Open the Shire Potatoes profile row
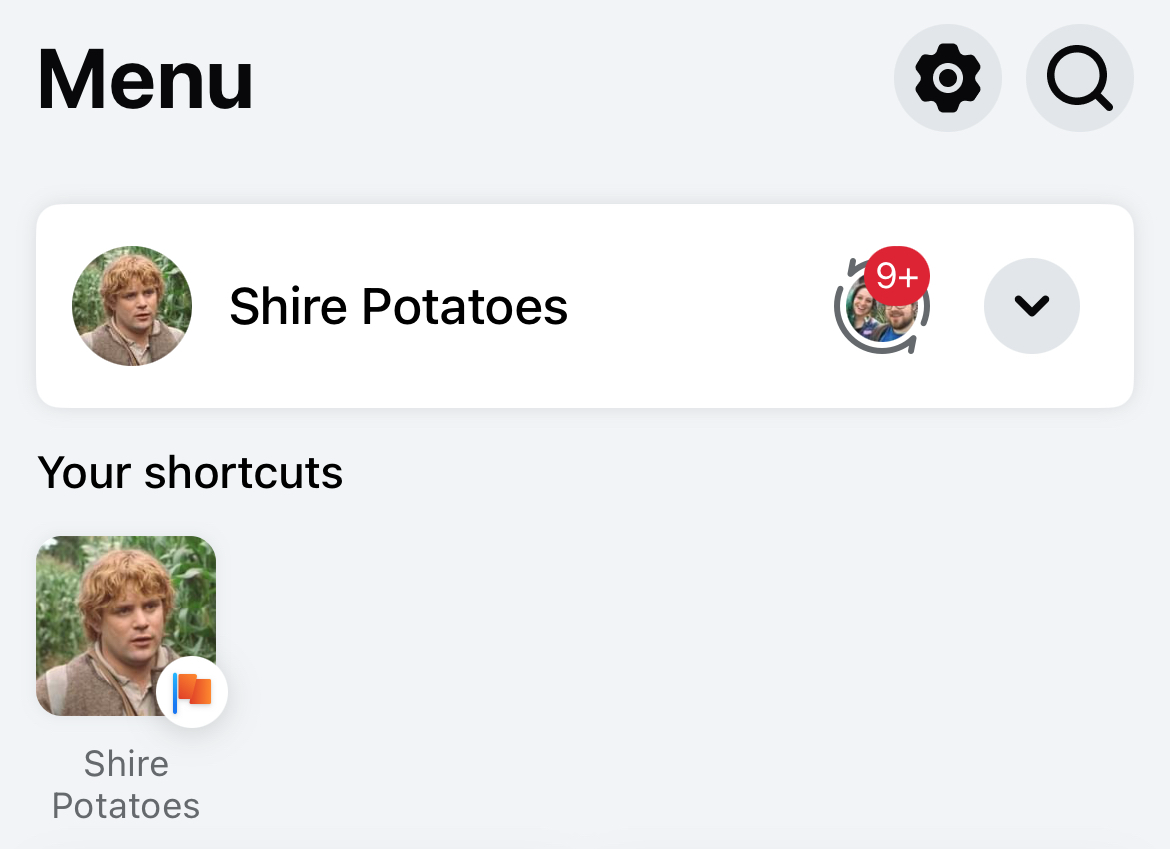Viewport: 1170px width, 849px height. [x=400, y=306]
